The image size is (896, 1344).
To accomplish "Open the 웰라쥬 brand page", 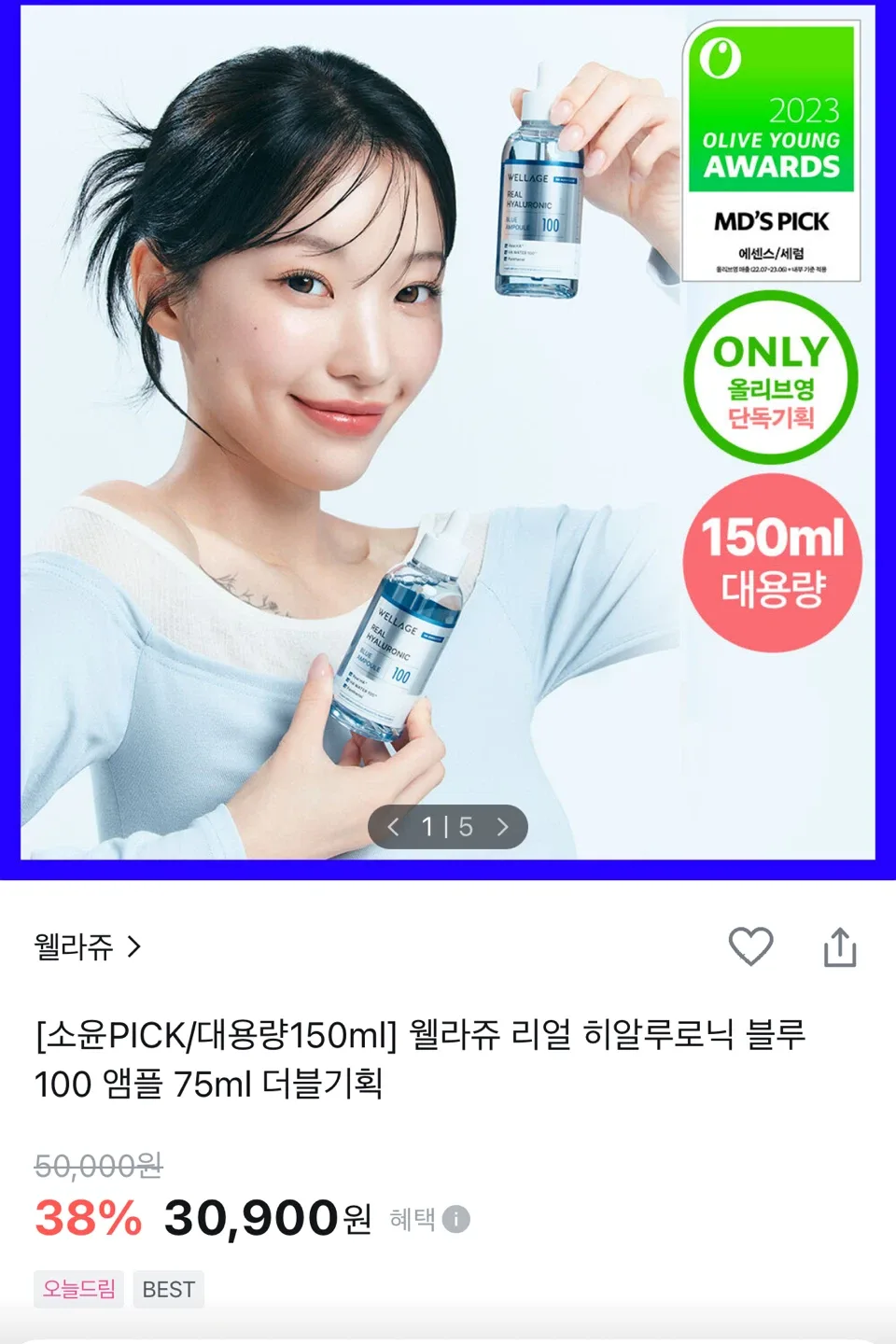I will pos(87,946).
